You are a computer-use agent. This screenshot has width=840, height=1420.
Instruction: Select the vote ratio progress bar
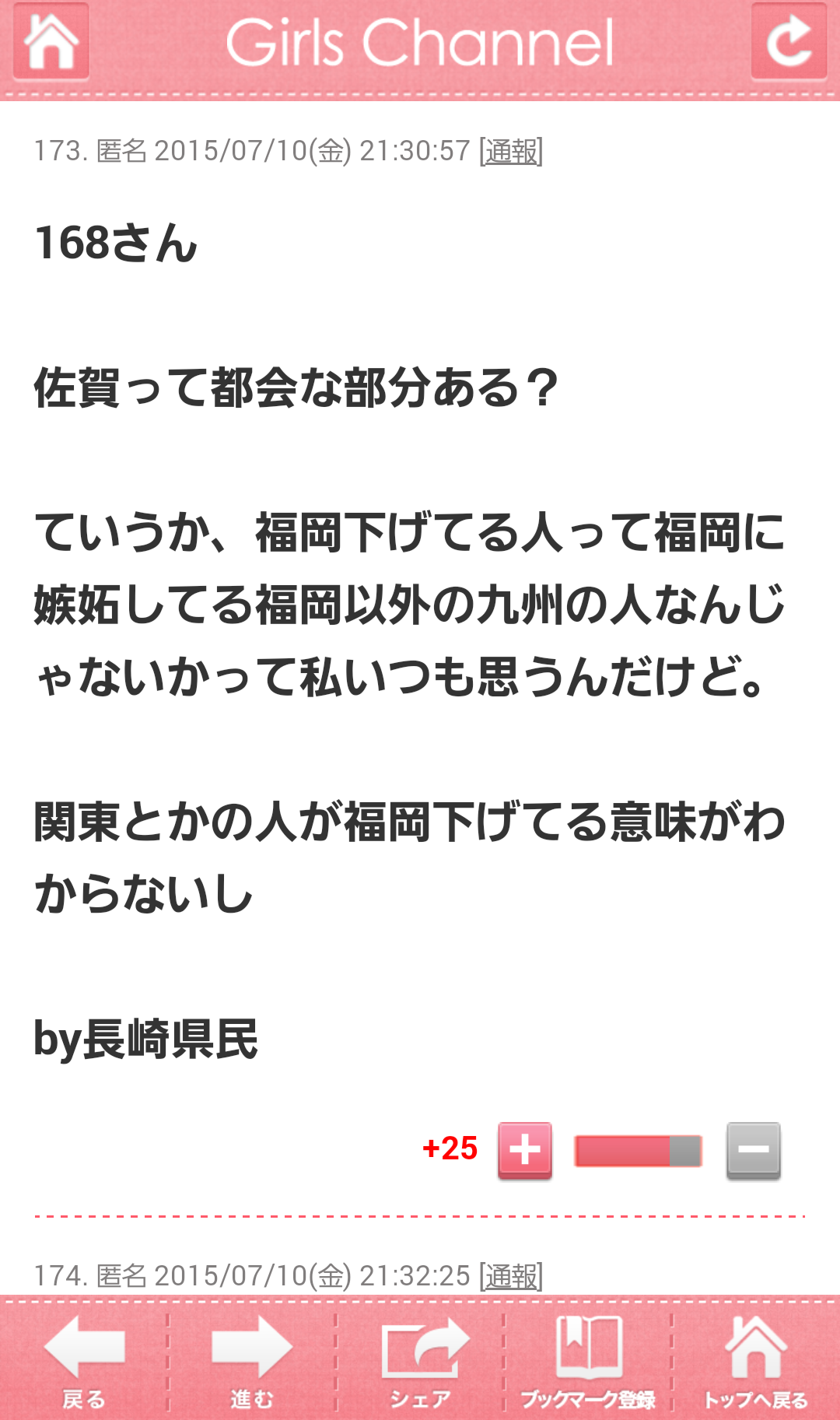click(x=638, y=1152)
